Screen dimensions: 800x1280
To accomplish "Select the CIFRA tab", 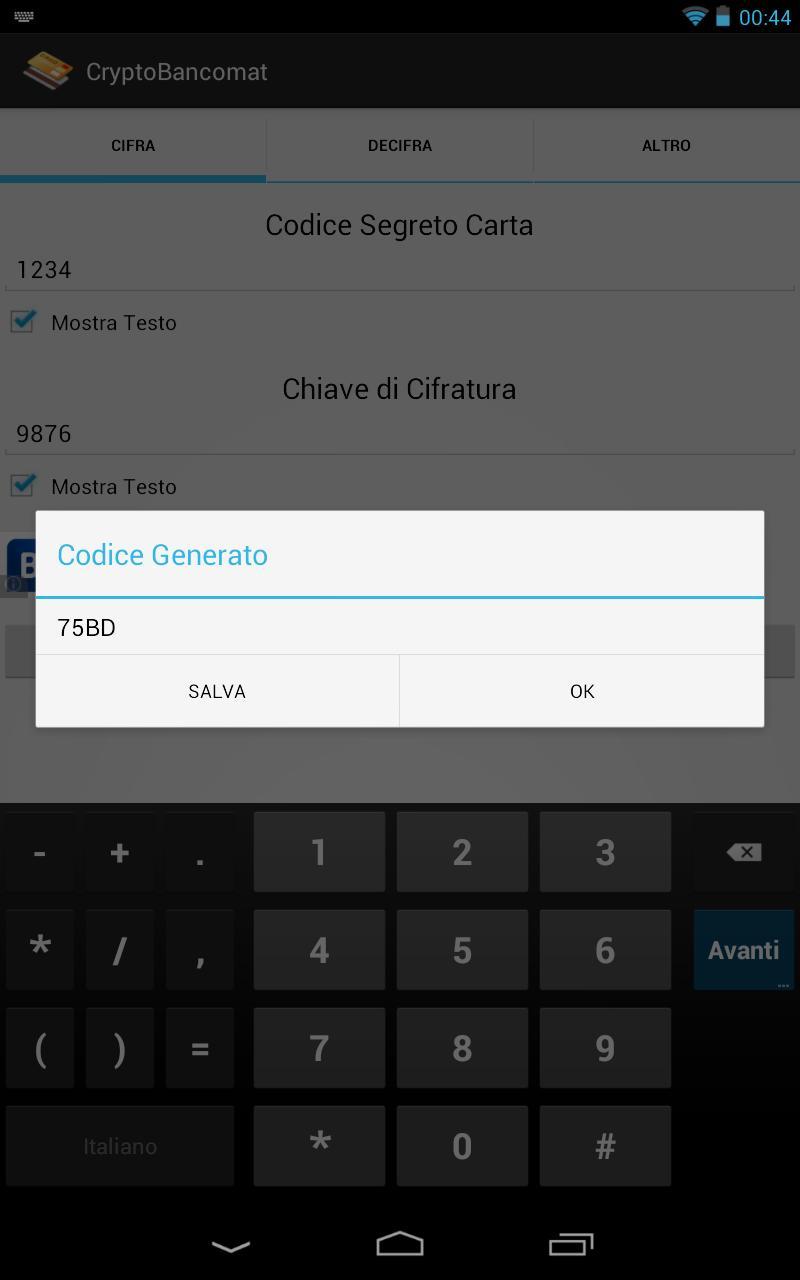I will point(133,145).
